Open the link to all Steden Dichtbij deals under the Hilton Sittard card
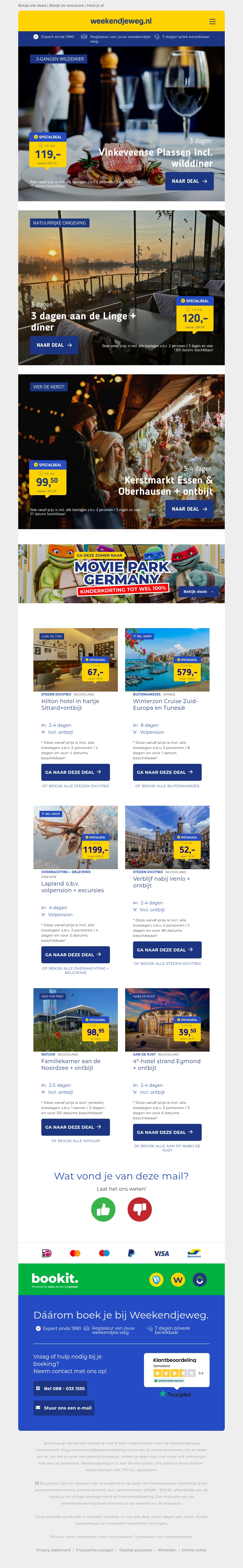Viewport: 243px width, 1568px height. click(x=76, y=786)
